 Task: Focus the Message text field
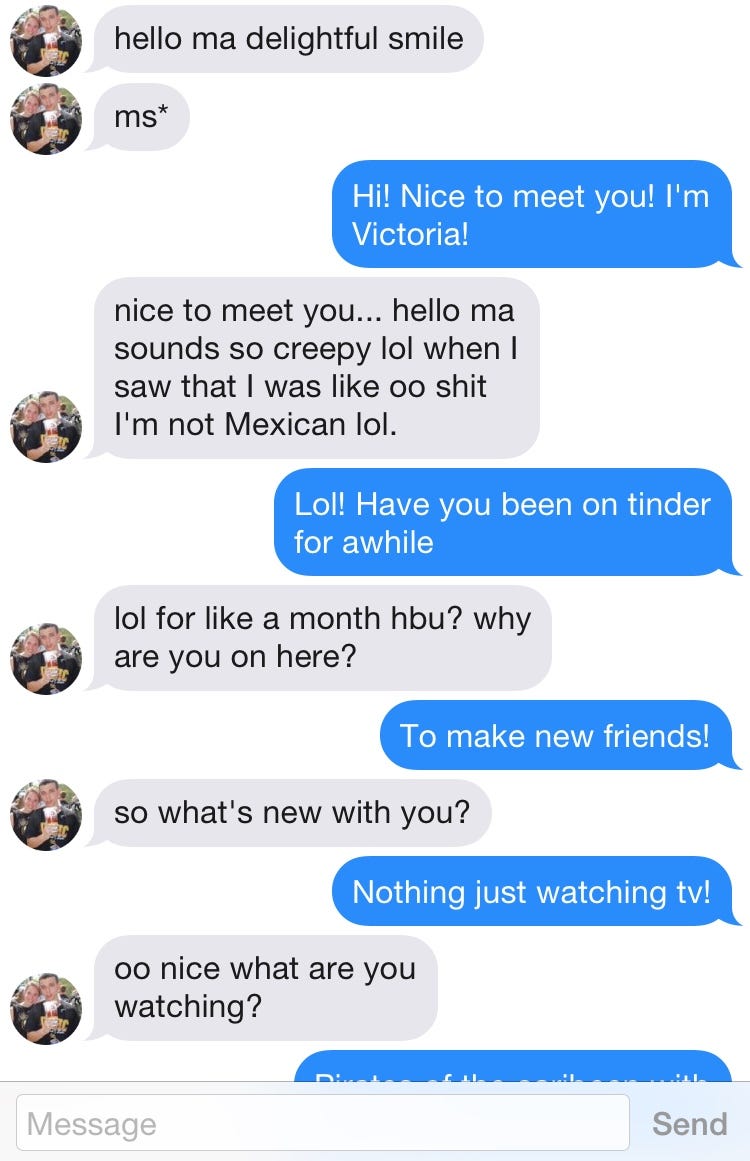point(322,1122)
